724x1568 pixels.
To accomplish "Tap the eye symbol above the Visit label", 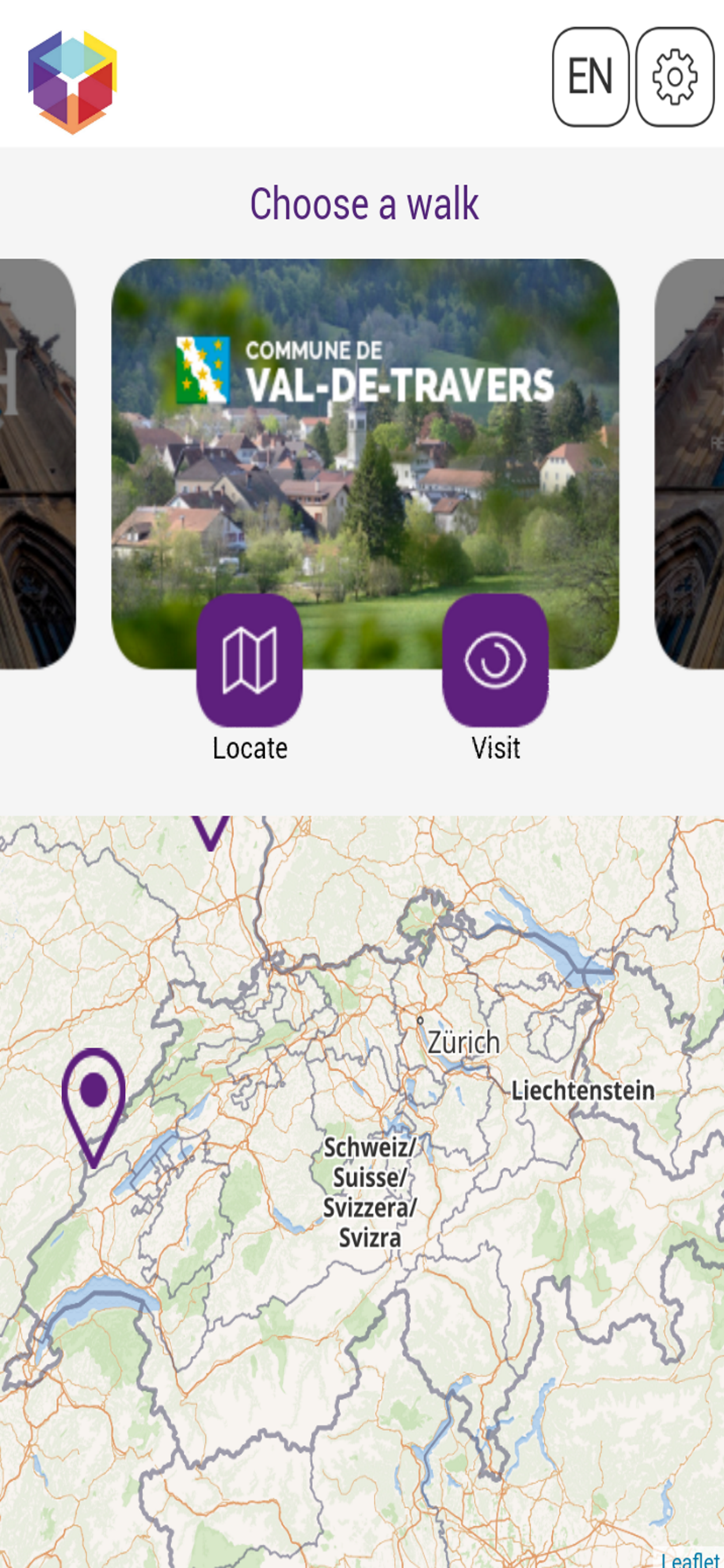I will [495, 660].
